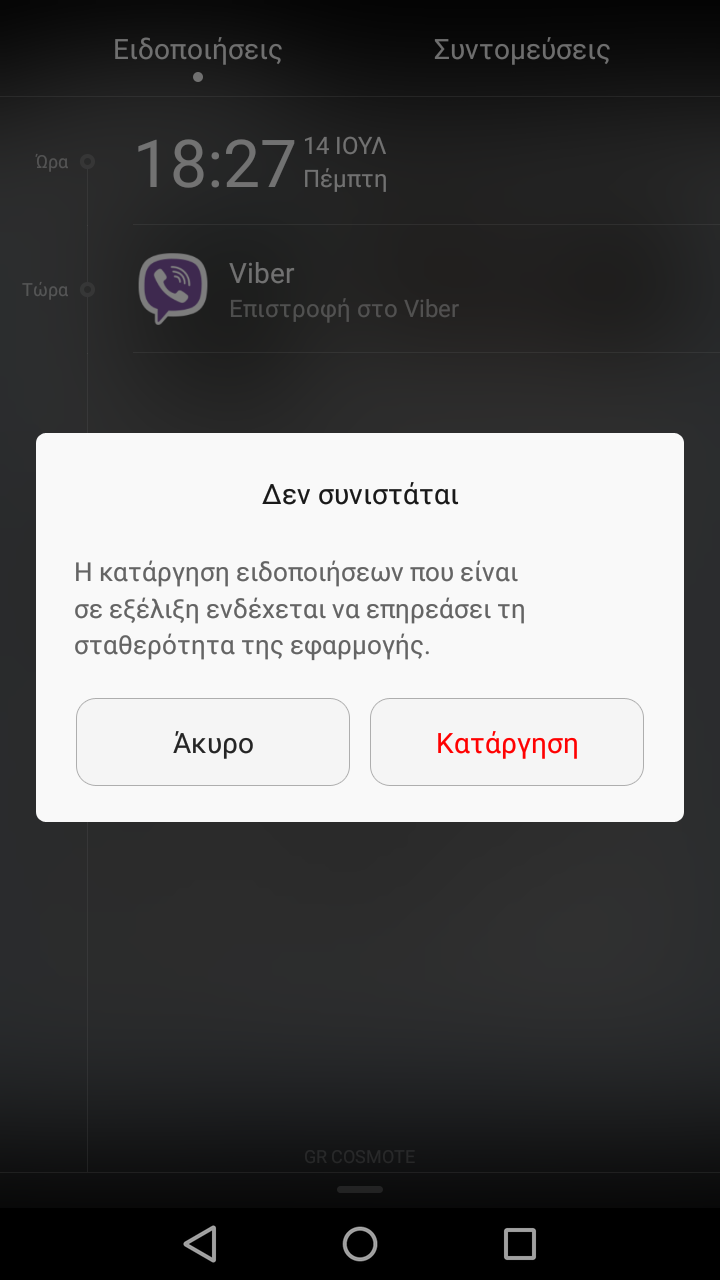Cancel the dialog with Άκυρο
This screenshot has width=720, height=1280.
pos(213,742)
